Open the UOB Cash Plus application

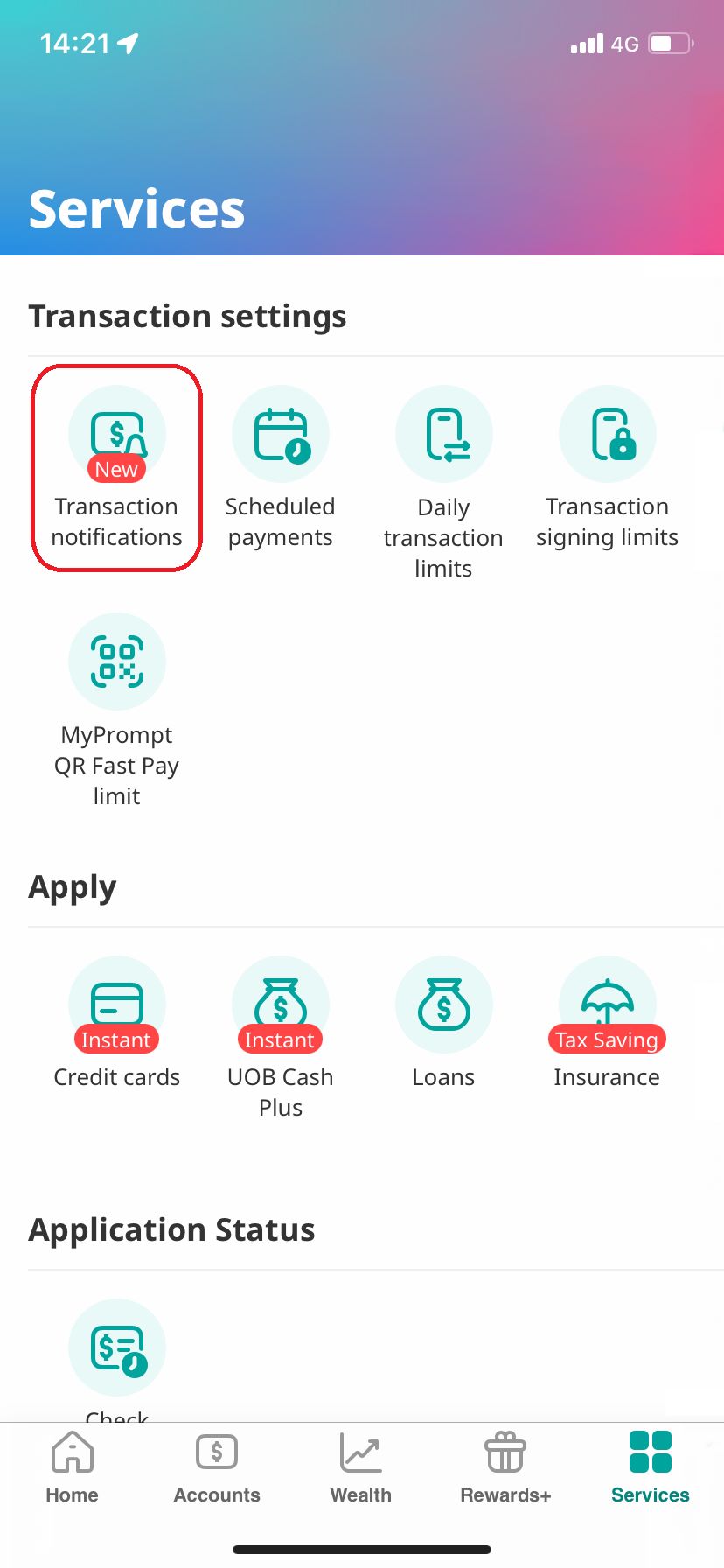tap(280, 1004)
